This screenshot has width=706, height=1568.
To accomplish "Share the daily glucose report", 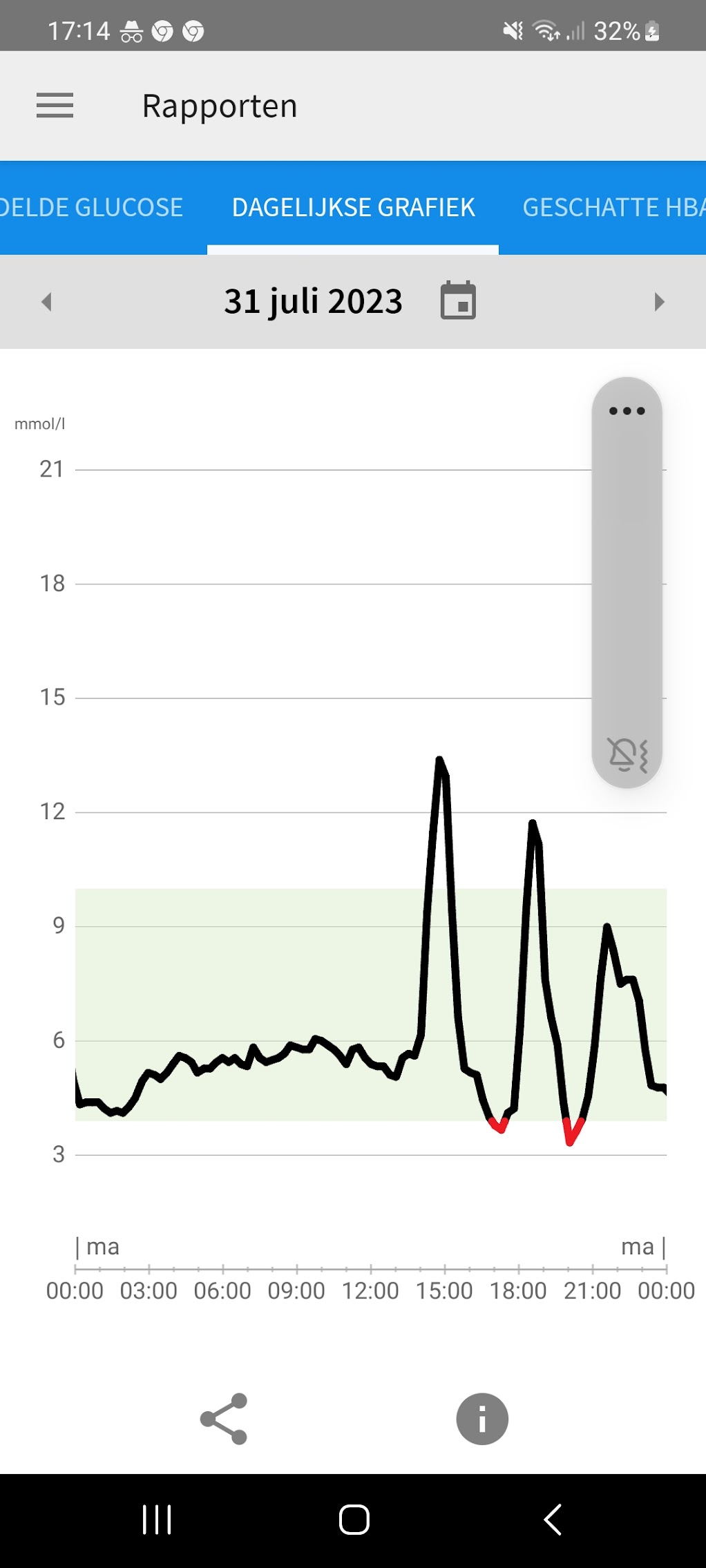I will (x=224, y=1419).
